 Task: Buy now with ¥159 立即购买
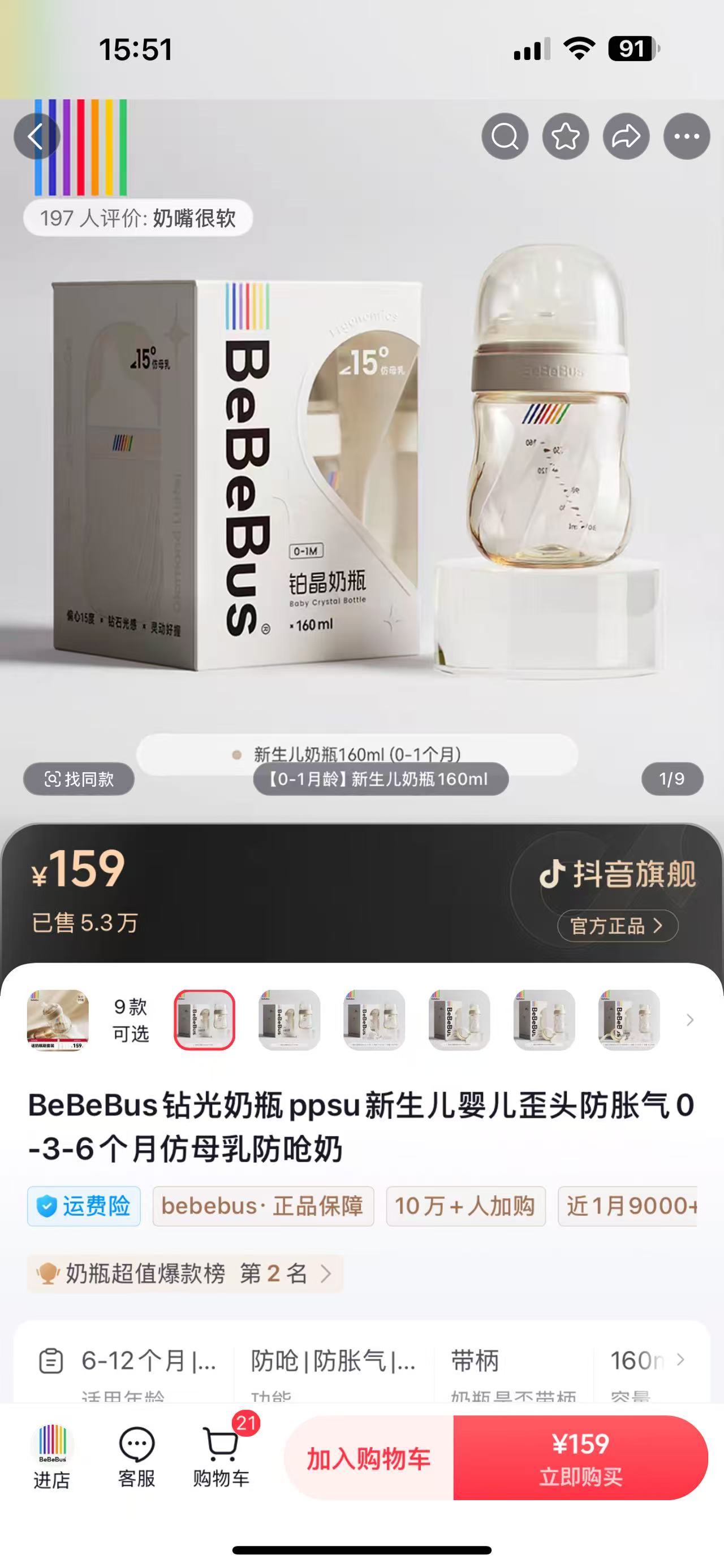581,1458
